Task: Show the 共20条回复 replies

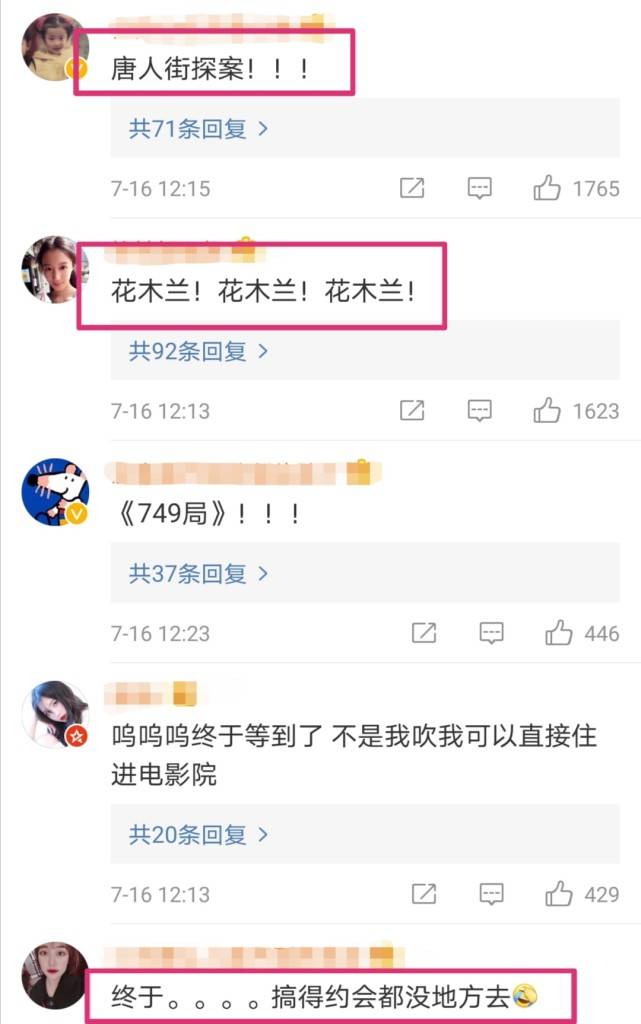Action: (198, 834)
